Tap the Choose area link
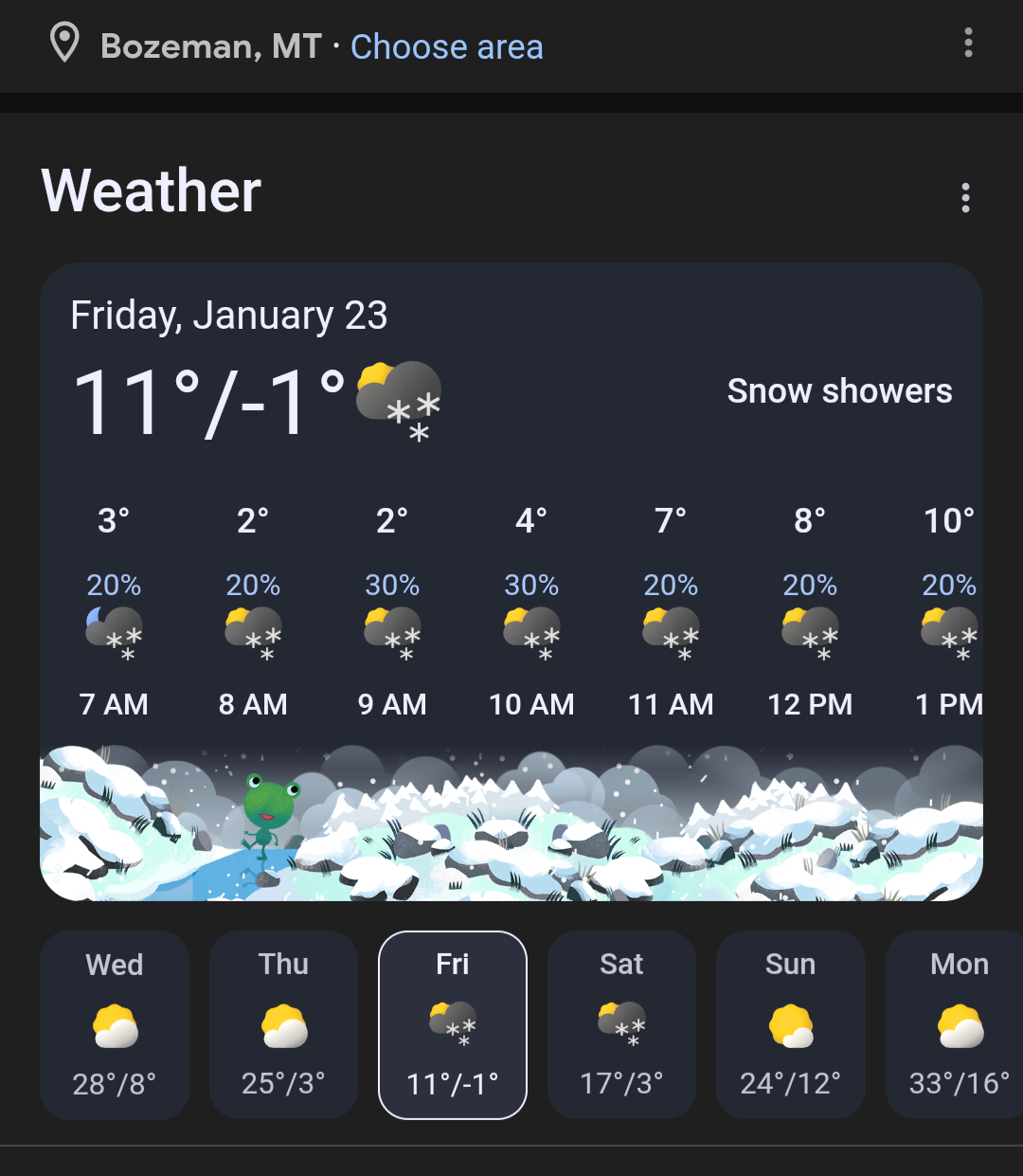 [x=446, y=46]
